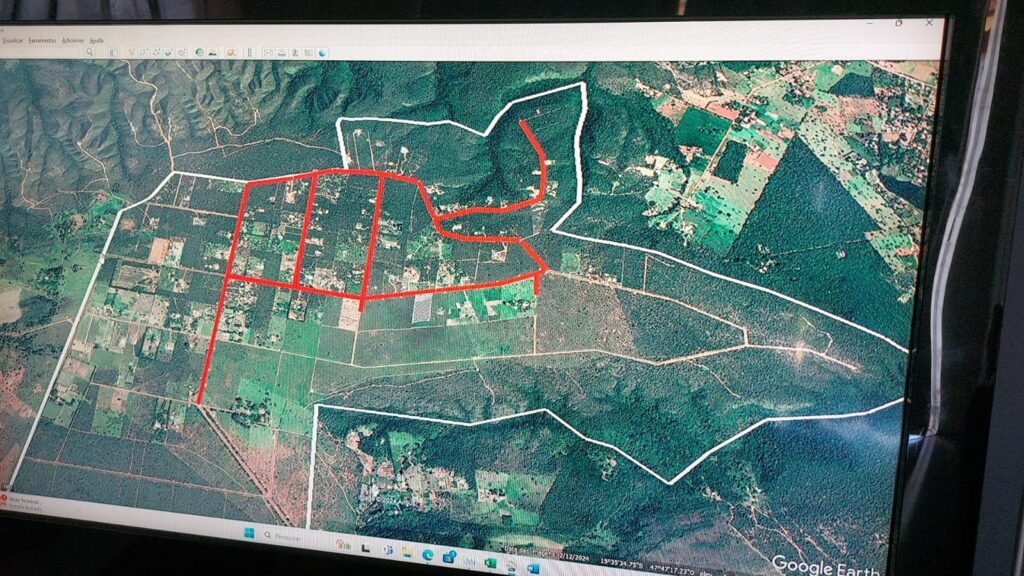This screenshot has width=1024, height=576.
Task: Open File Explorer from the taskbar
Action: pyautogui.click(x=407, y=552)
